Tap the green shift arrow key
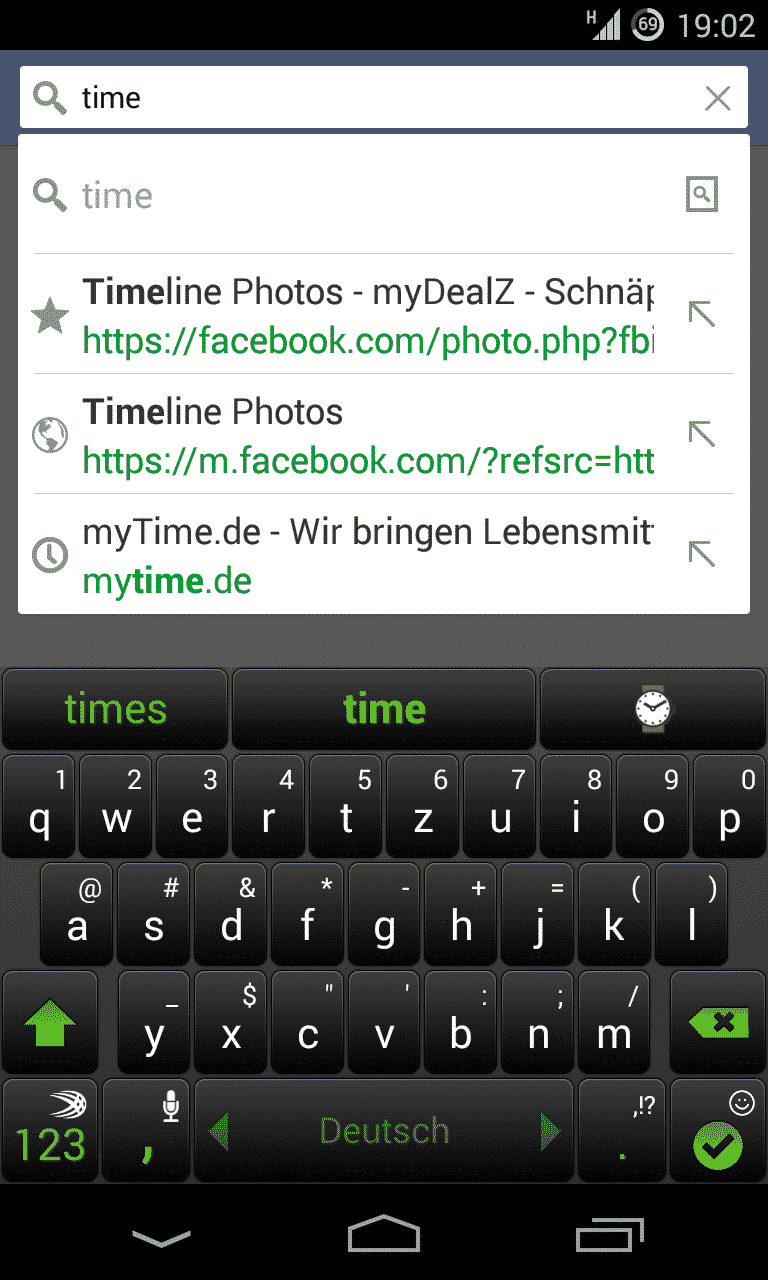This screenshot has width=768, height=1280. click(50, 1022)
